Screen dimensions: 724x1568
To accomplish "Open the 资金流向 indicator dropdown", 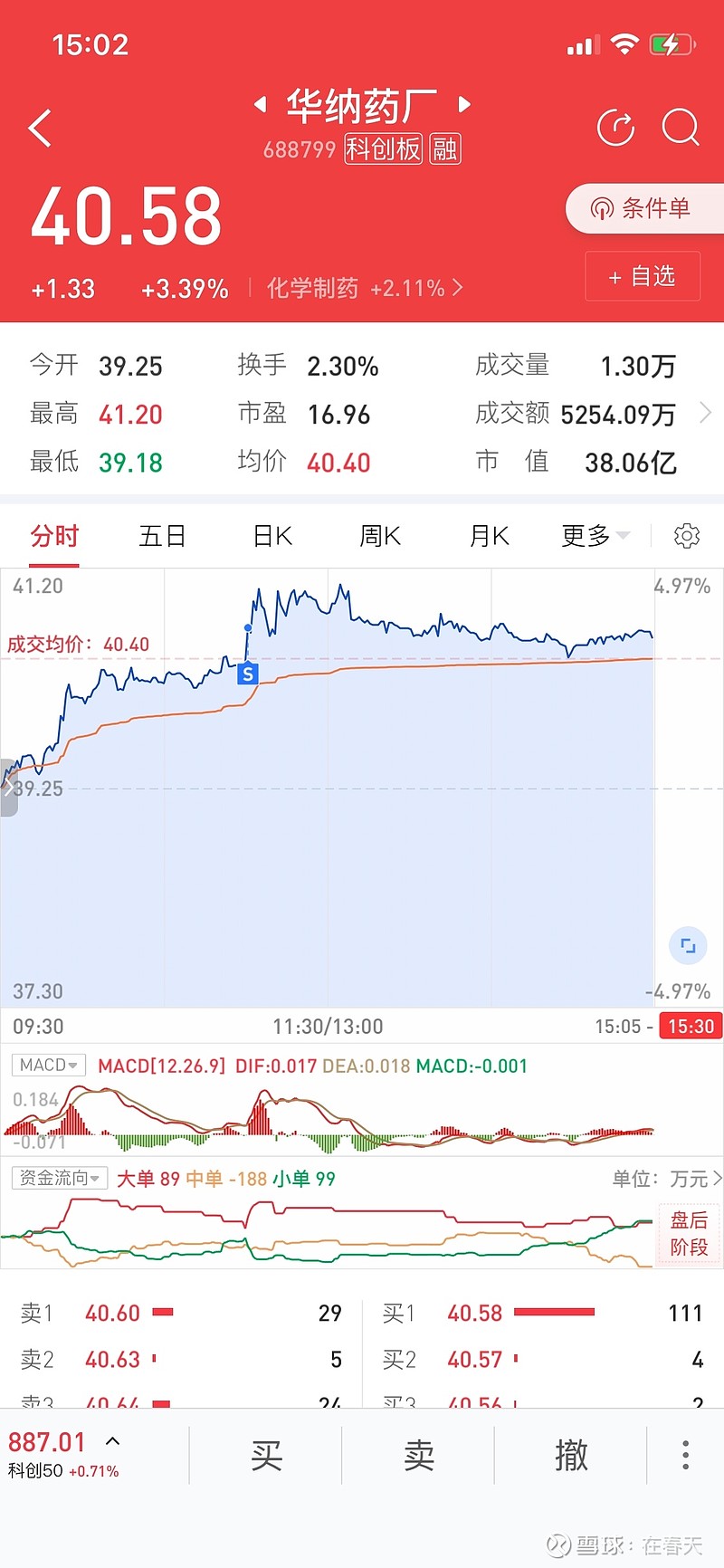I will click(60, 1178).
